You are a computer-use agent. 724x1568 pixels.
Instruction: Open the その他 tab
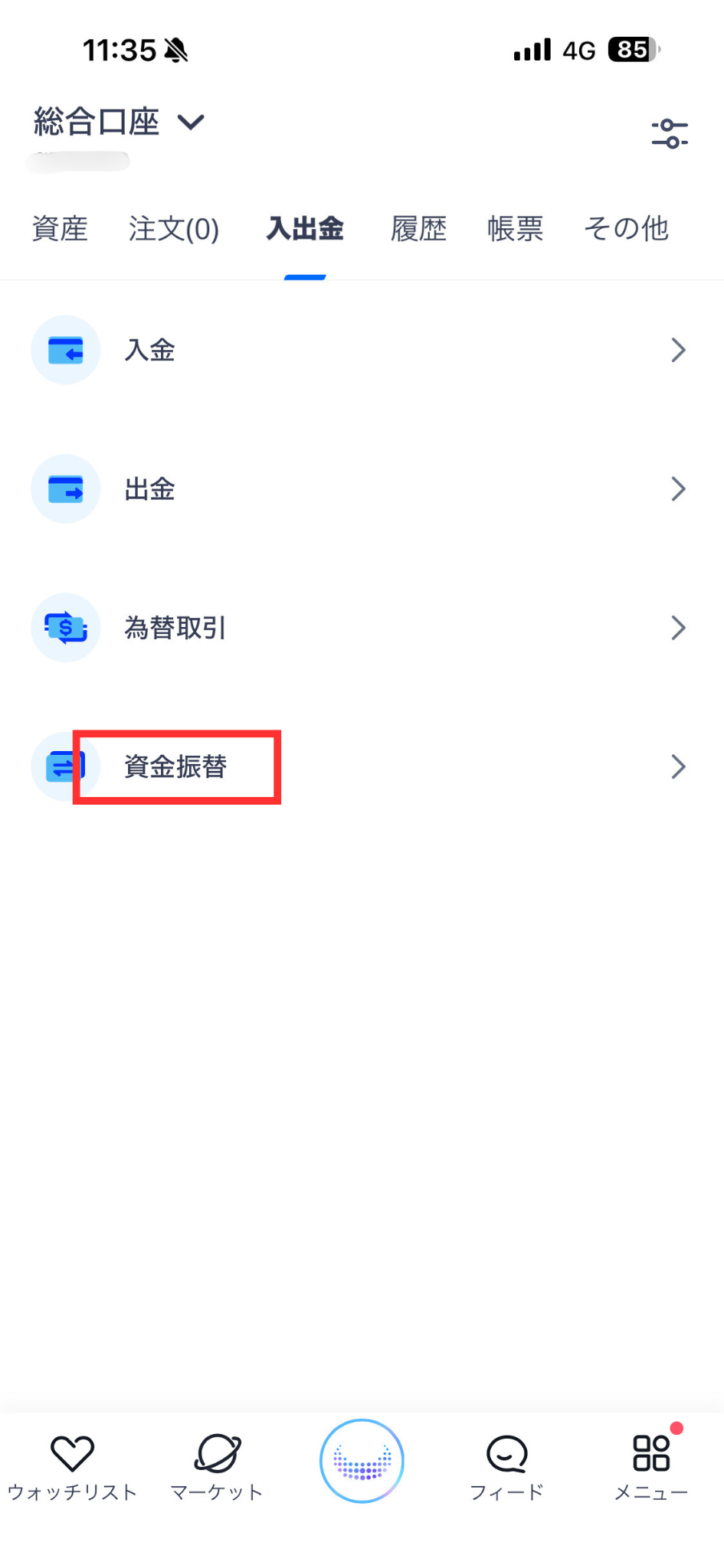(626, 228)
